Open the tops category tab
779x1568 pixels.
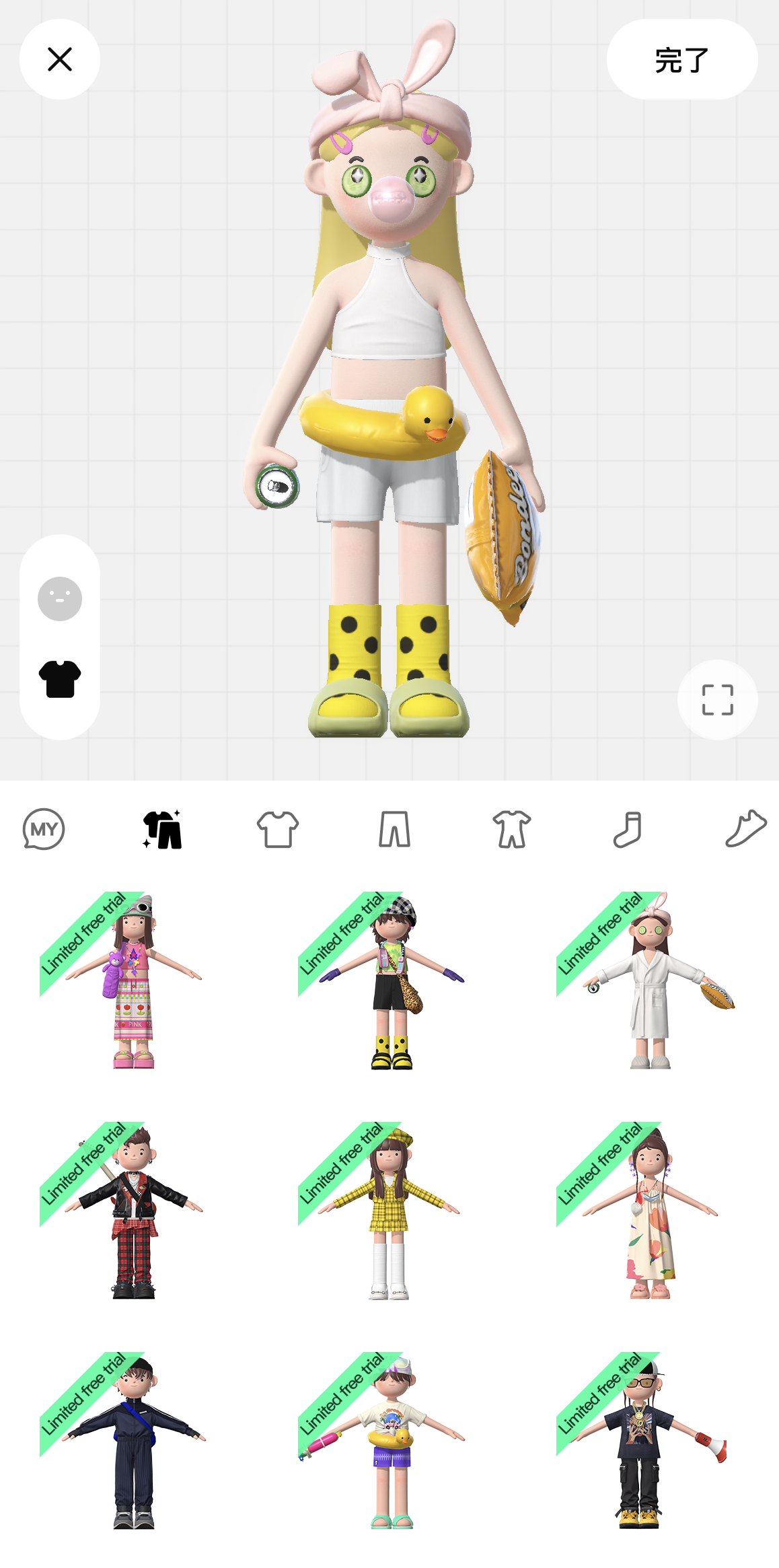click(278, 829)
